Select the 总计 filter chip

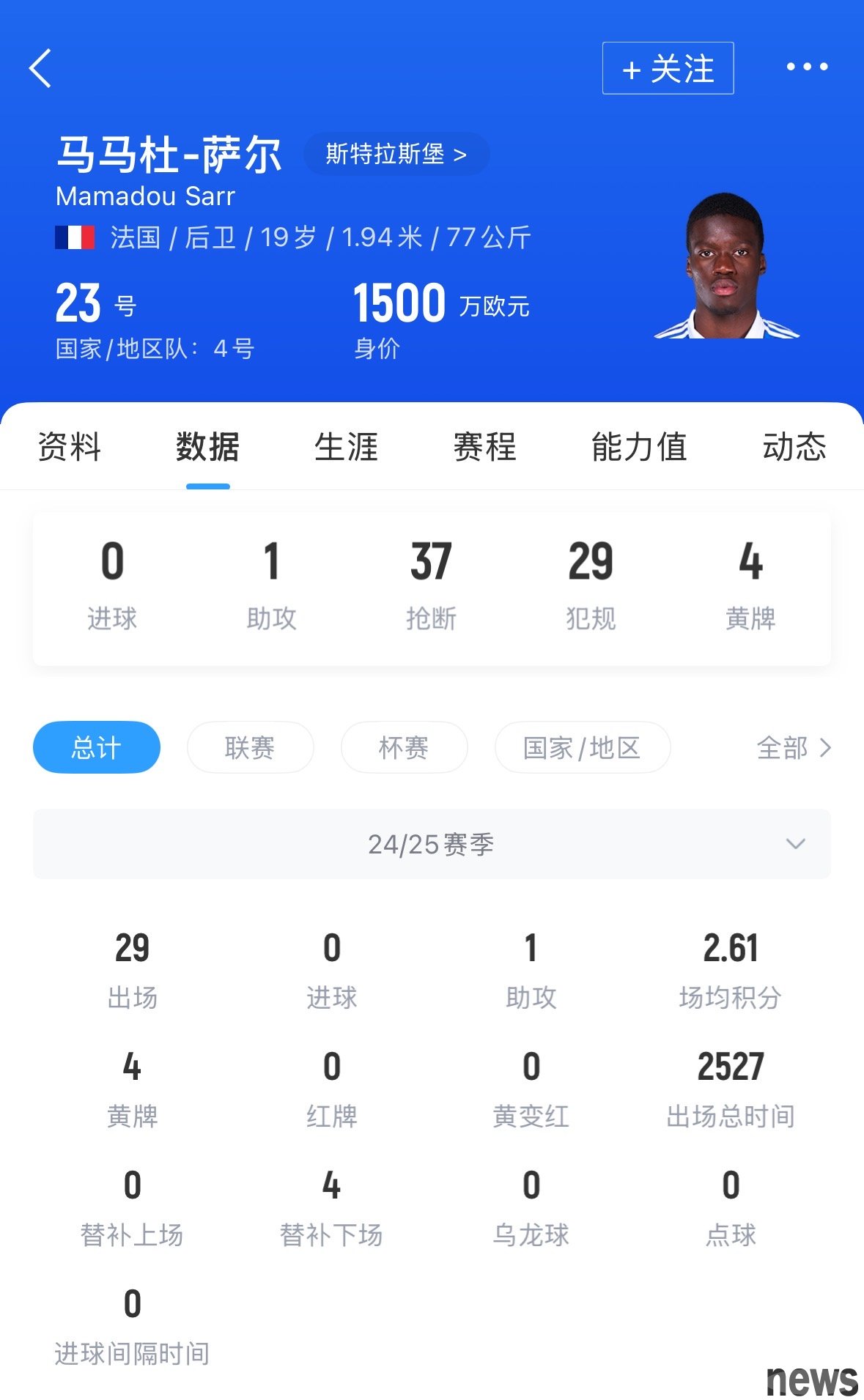pos(97,747)
